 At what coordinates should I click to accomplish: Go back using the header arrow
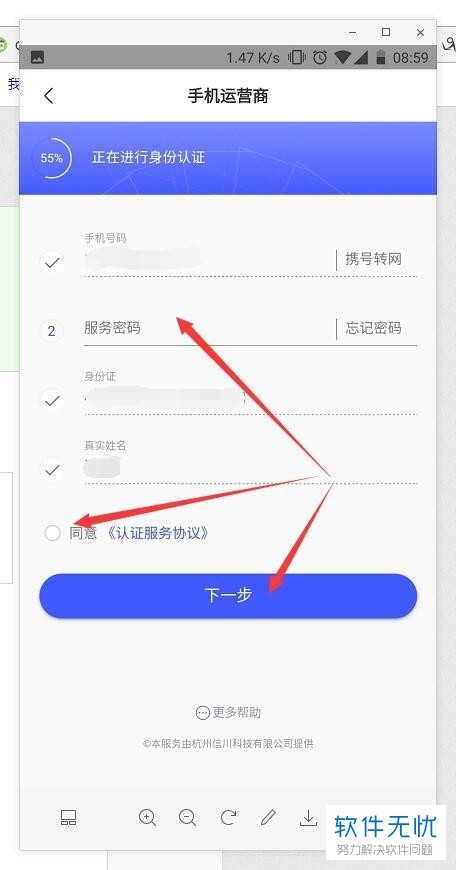click(x=49, y=95)
